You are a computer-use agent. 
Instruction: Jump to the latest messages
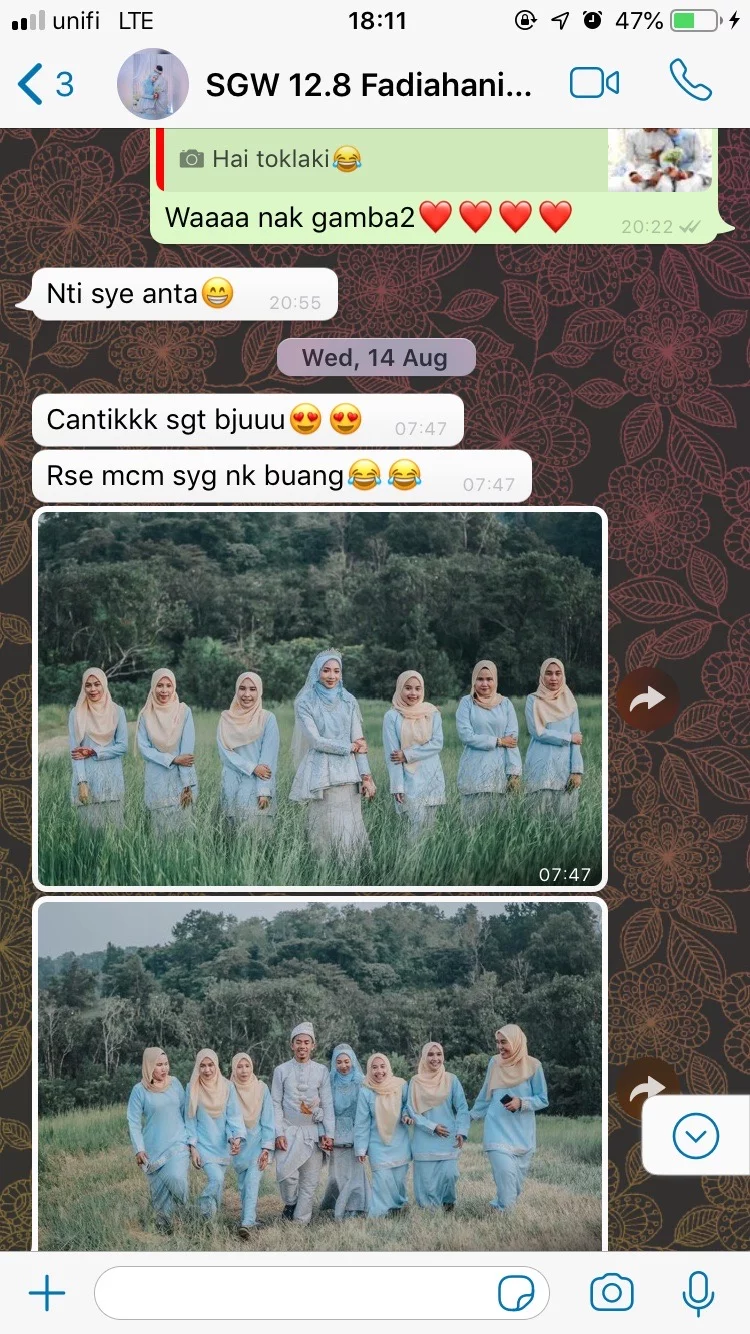pyautogui.click(x=696, y=1134)
